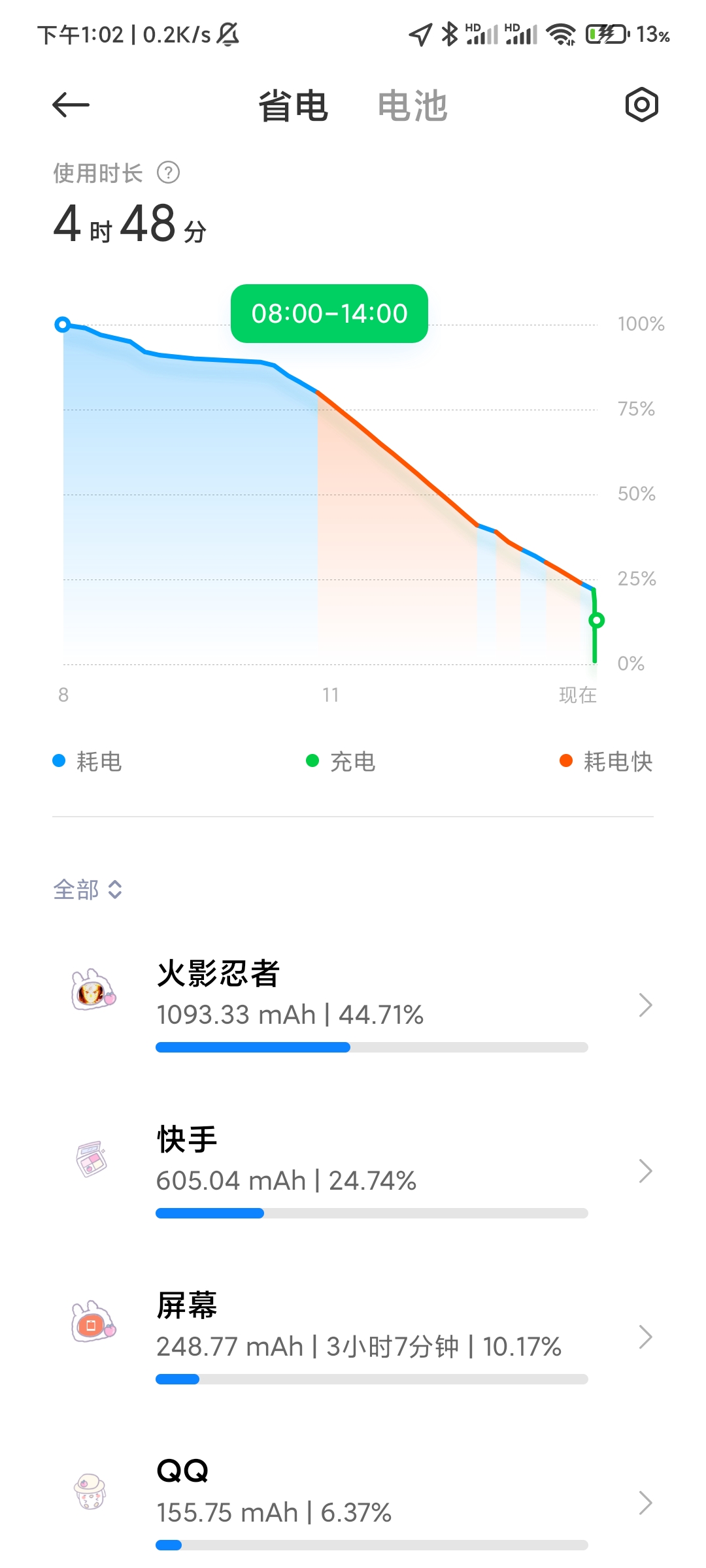Open 快手 power usage details
Screen dimensions: 706x1568
click(x=353, y=1171)
